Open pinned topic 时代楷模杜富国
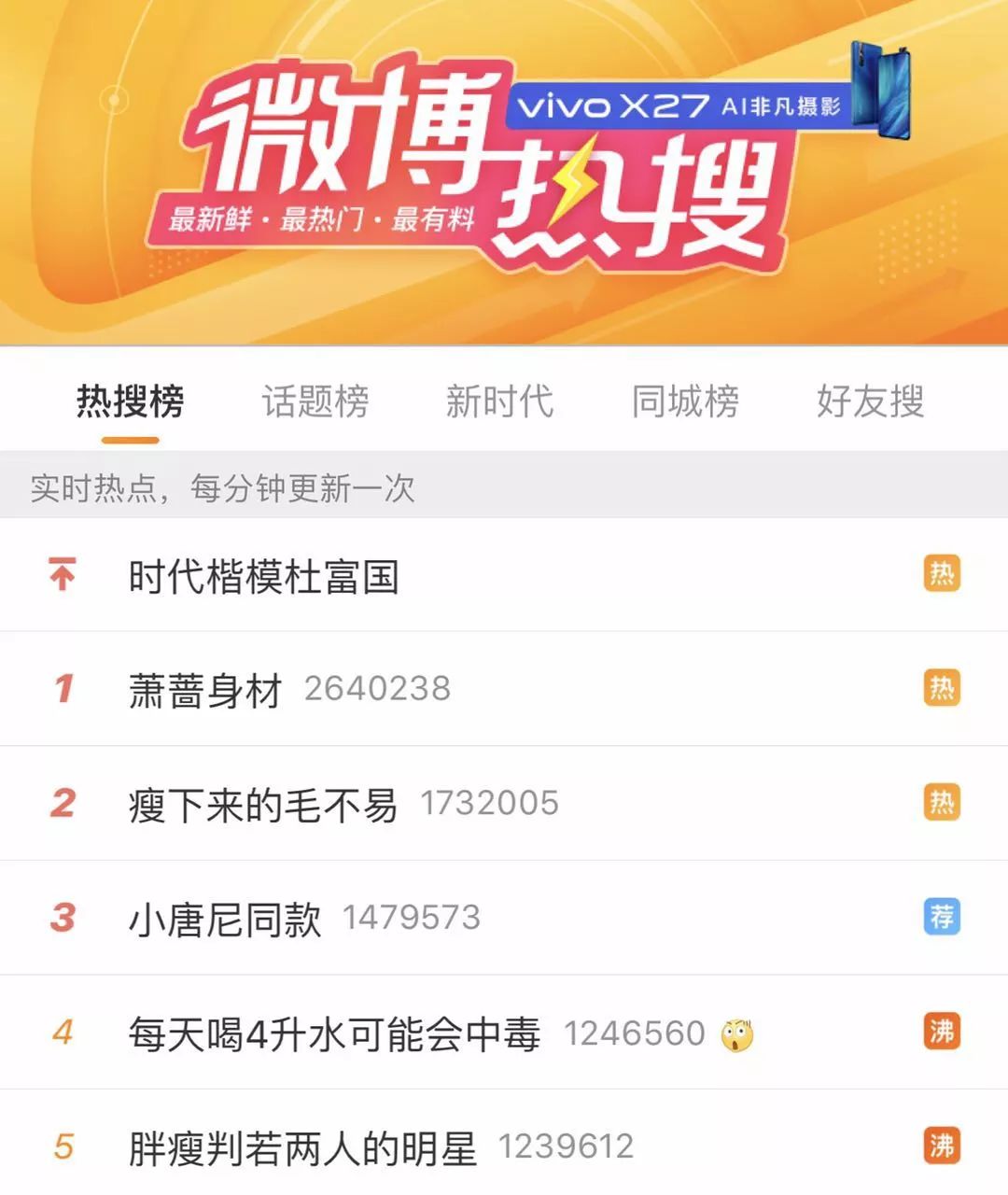Screen dimensions: 1008x1195 (x=264, y=576)
